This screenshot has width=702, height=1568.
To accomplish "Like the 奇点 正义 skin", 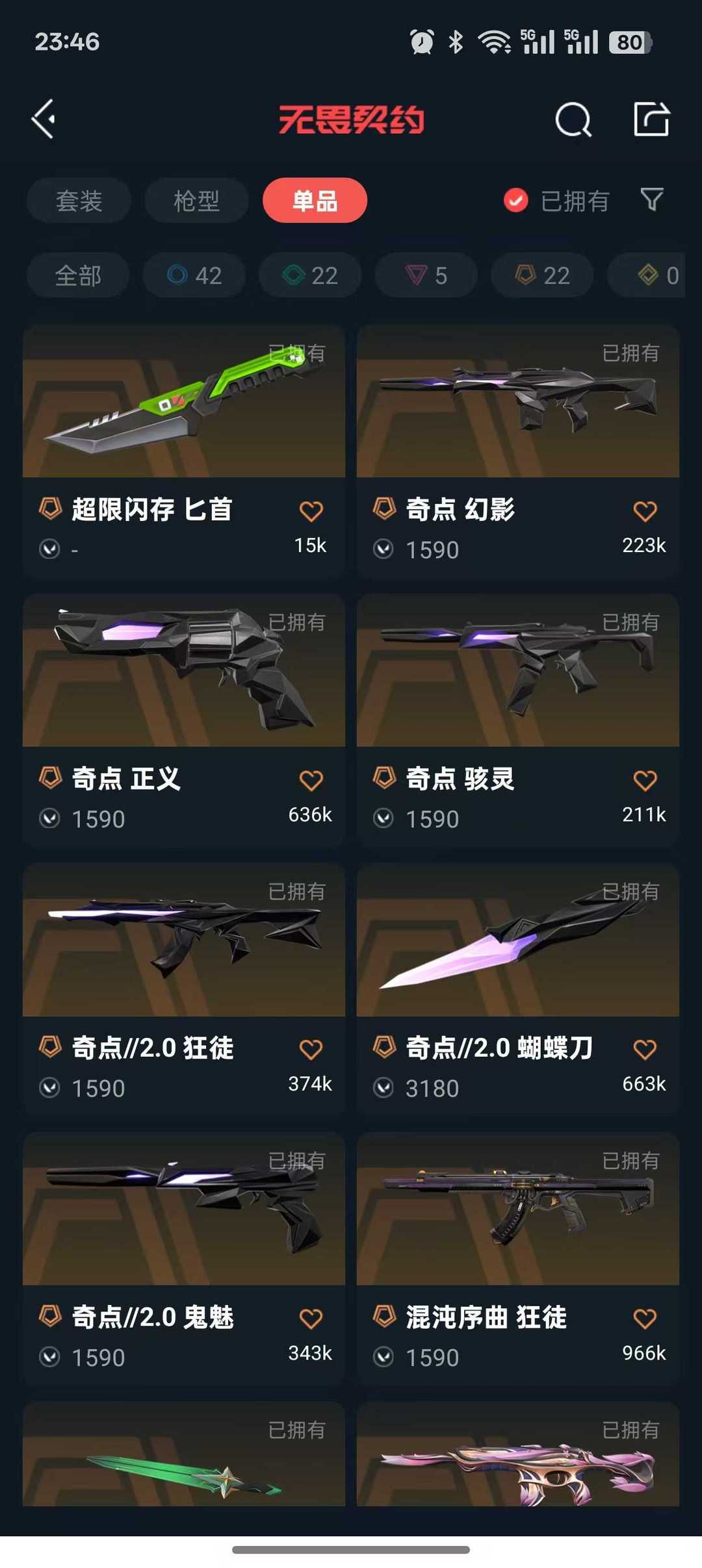I will tap(311, 780).
